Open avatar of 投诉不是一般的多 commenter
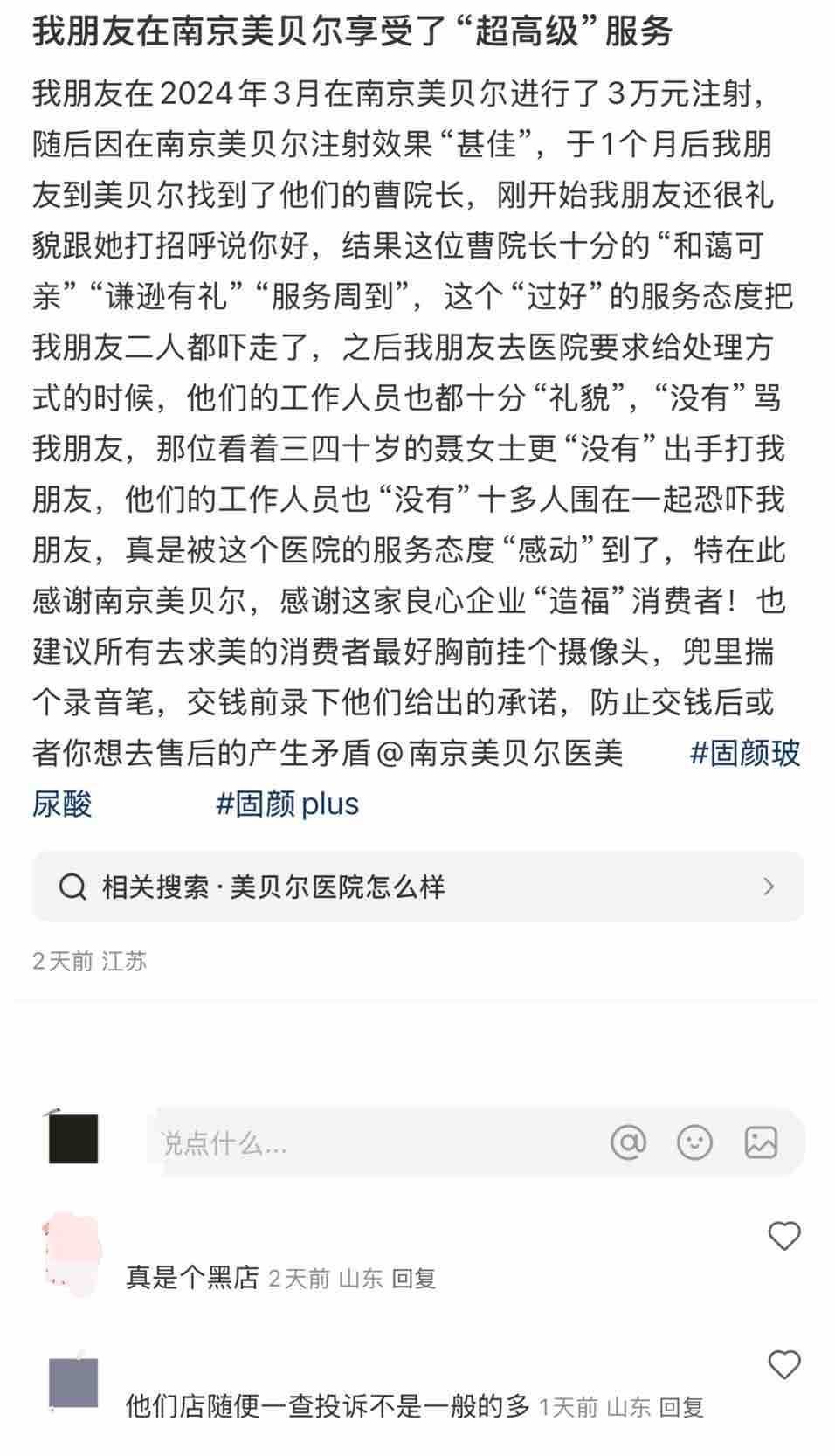This screenshot has width=835, height=1456. [x=72, y=1383]
